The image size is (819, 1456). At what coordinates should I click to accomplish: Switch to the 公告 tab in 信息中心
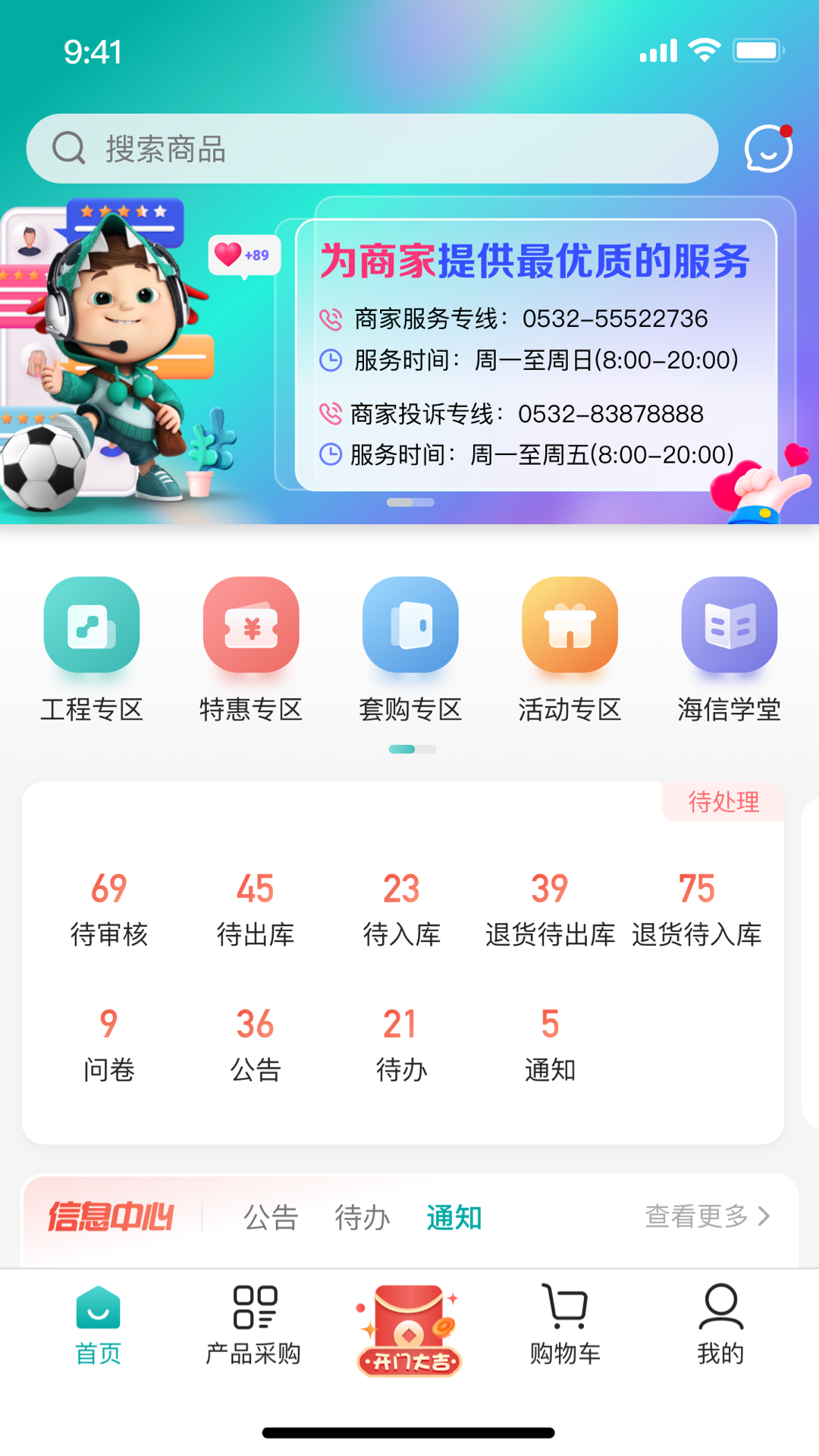point(271,1218)
